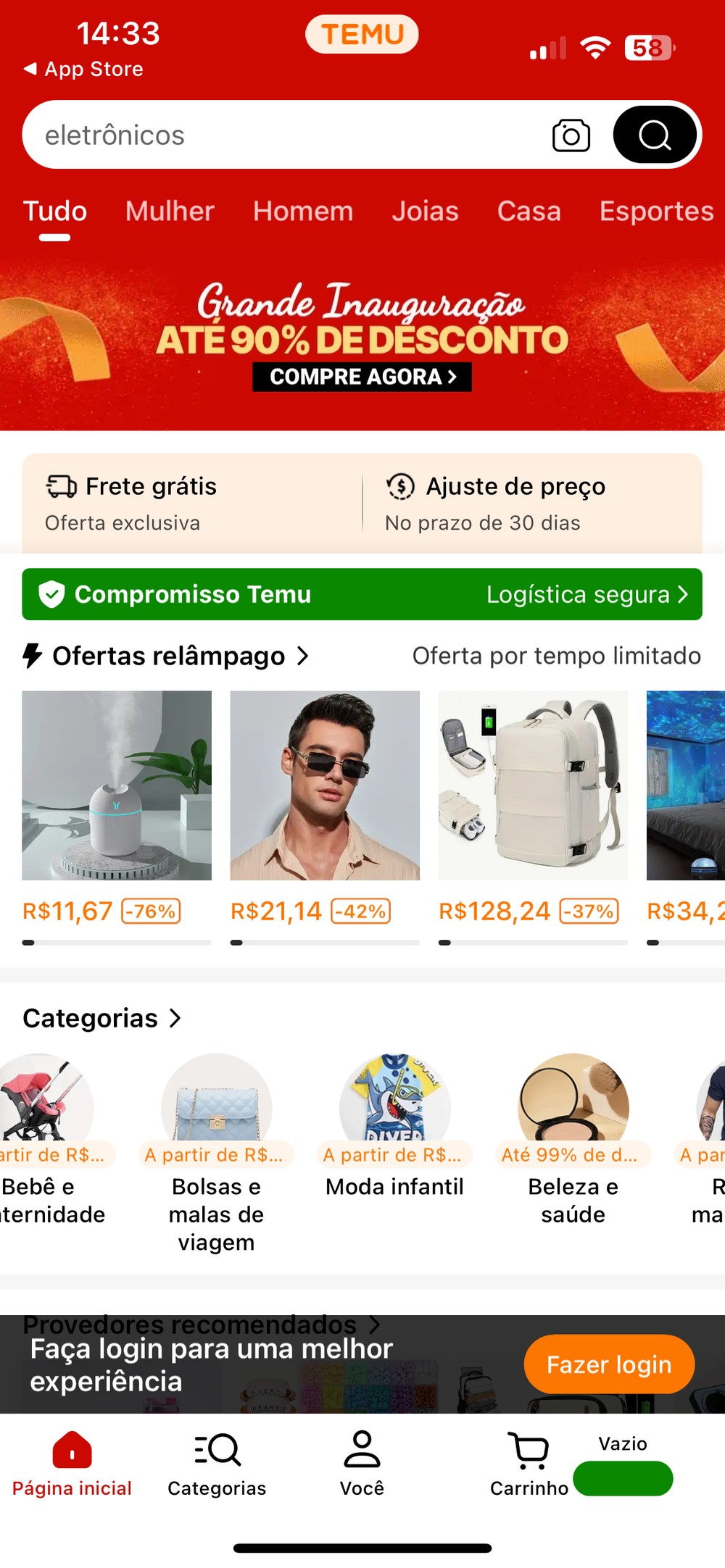Switch to the Mulher tab

click(170, 212)
